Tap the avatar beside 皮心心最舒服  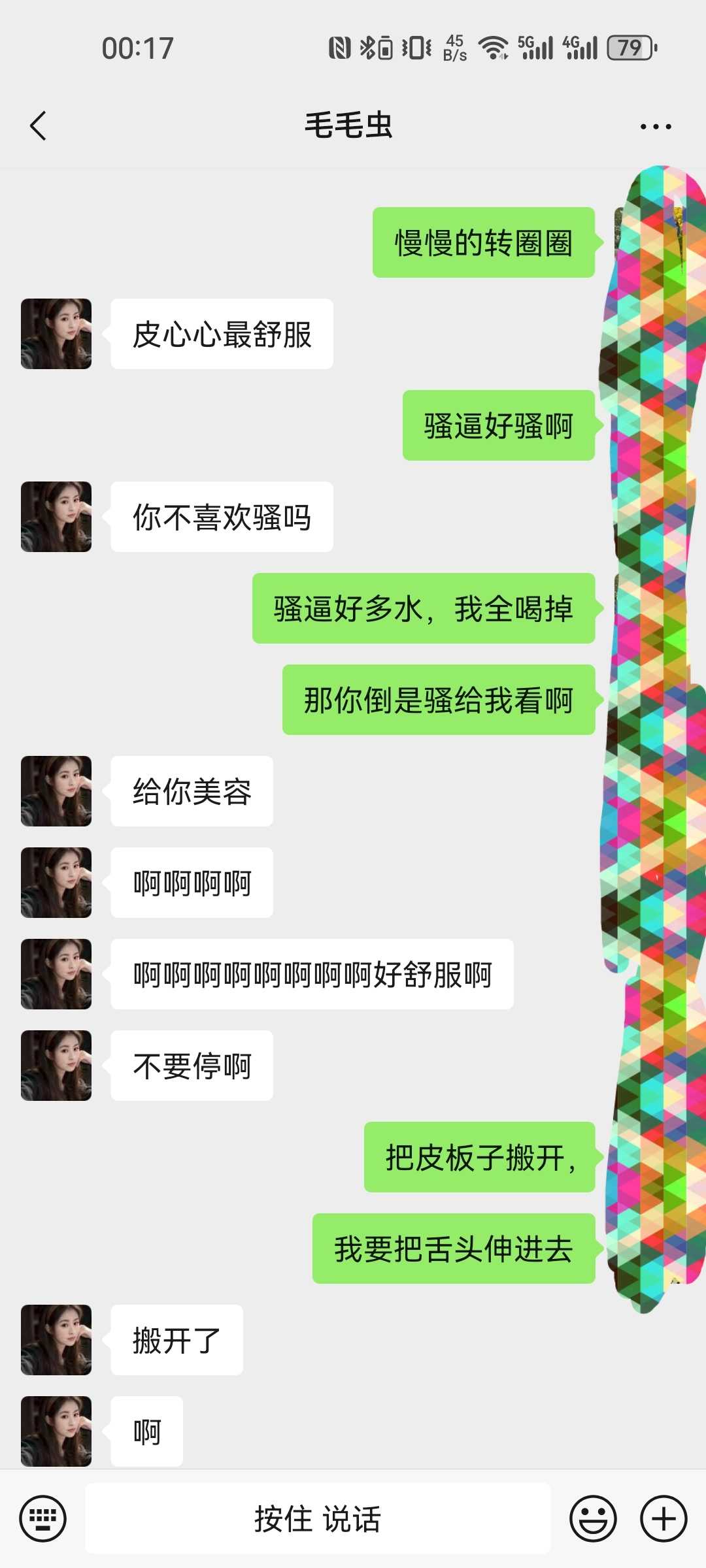pos(56,333)
